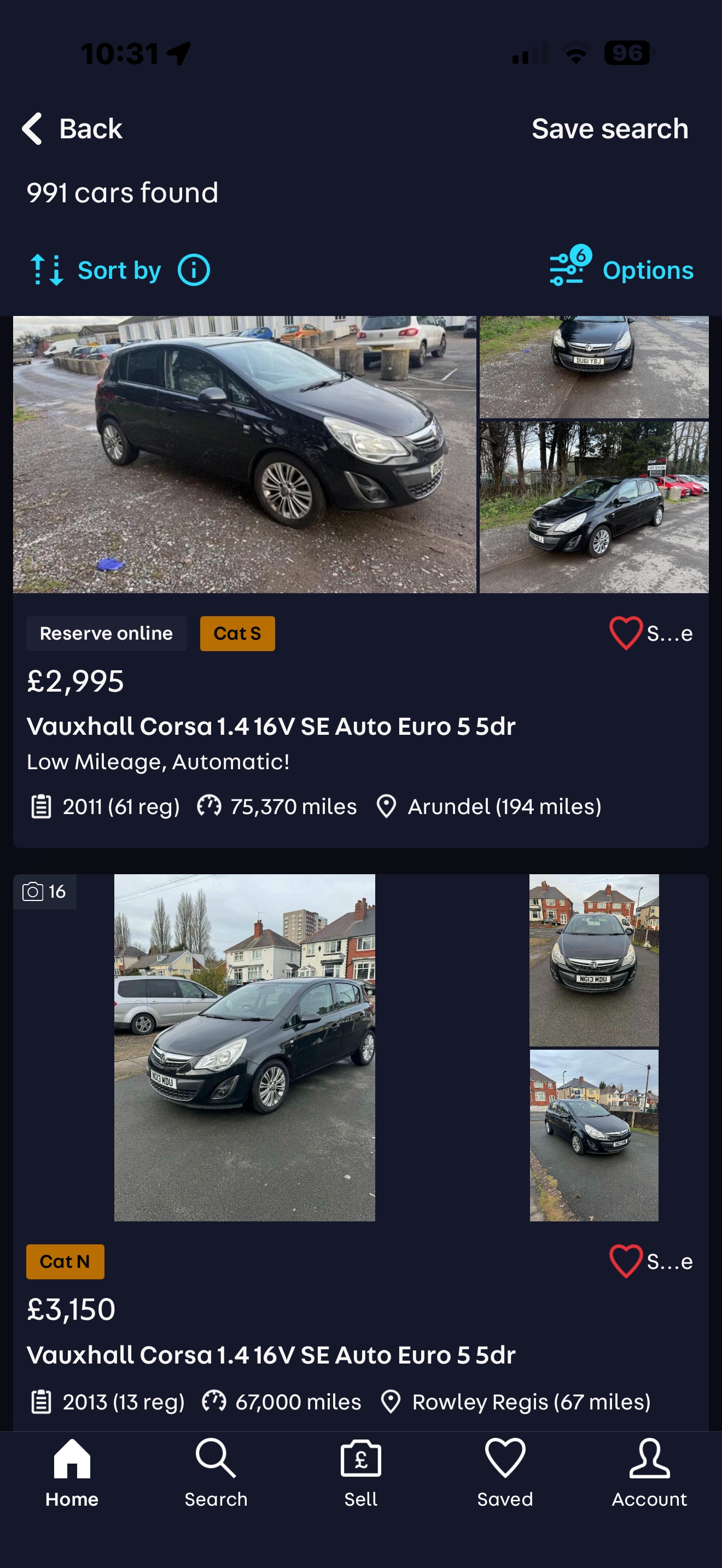Tap the Options filter icon showing 6 filters
This screenshot has width=722, height=1568.
(x=567, y=270)
